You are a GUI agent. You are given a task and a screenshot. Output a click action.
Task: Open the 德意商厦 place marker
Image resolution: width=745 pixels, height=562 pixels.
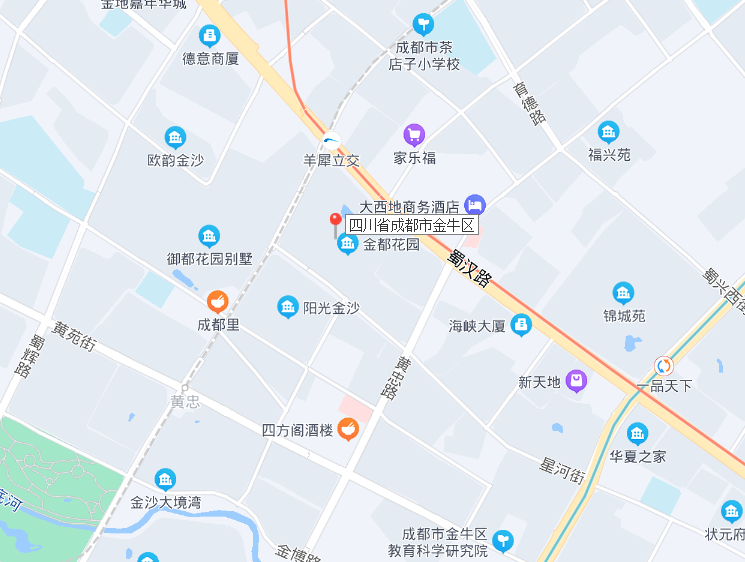(x=210, y=36)
